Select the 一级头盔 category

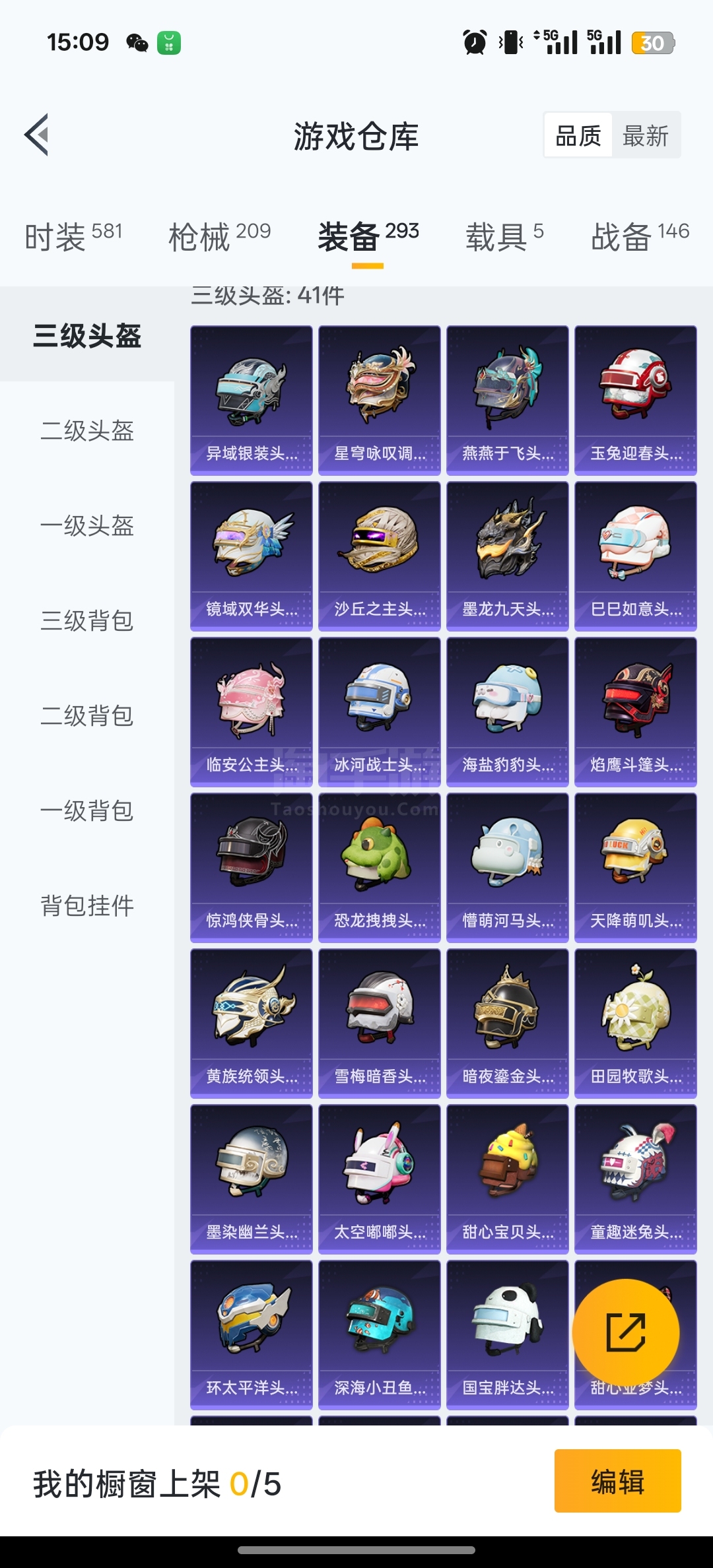(x=87, y=526)
